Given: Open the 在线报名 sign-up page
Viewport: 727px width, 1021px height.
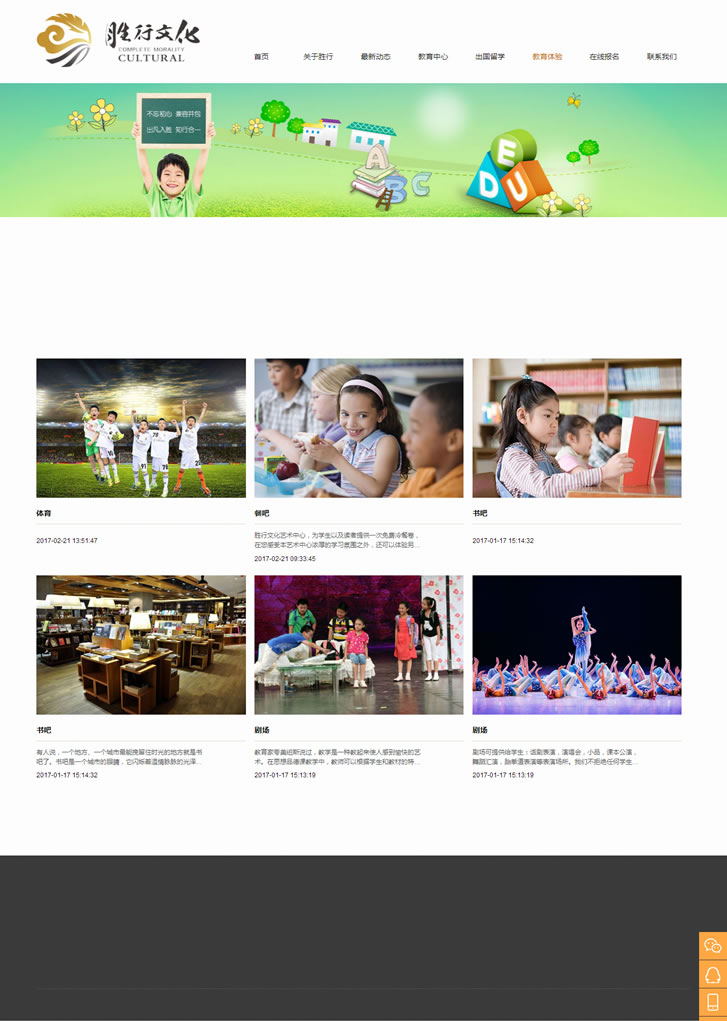Looking at the screenshot, I should (x=604, y=57).
